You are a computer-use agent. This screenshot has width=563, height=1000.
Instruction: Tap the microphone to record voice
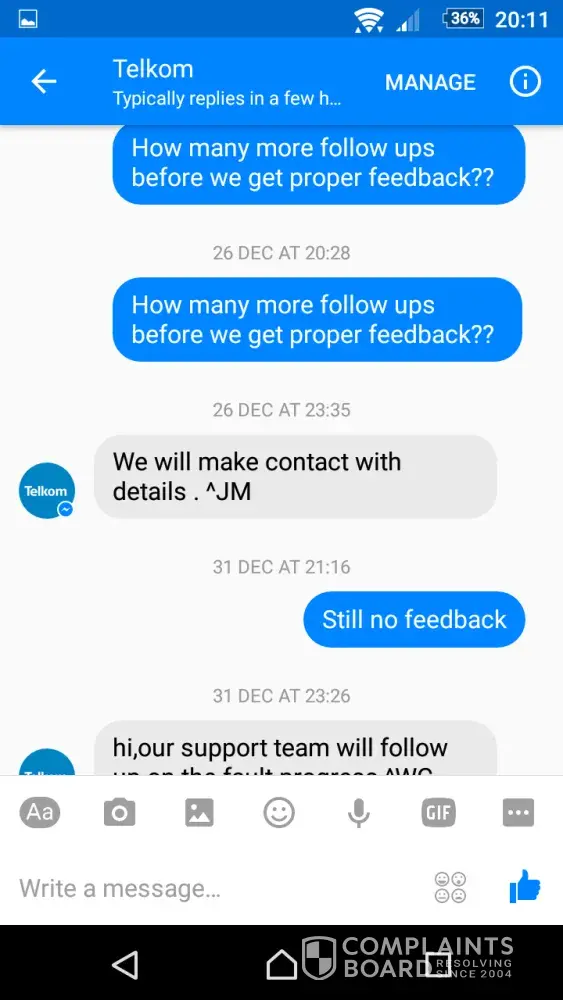coord(359,812)
